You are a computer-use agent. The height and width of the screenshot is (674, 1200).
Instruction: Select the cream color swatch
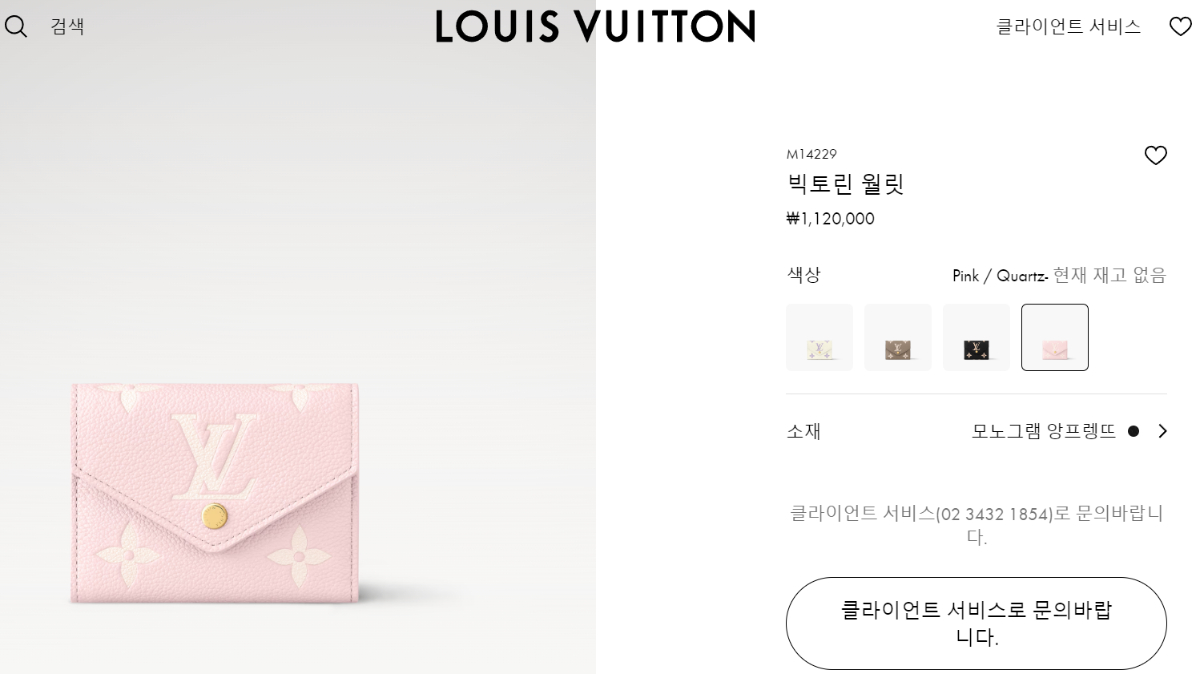pyautogui.click(x=819, y=338)
